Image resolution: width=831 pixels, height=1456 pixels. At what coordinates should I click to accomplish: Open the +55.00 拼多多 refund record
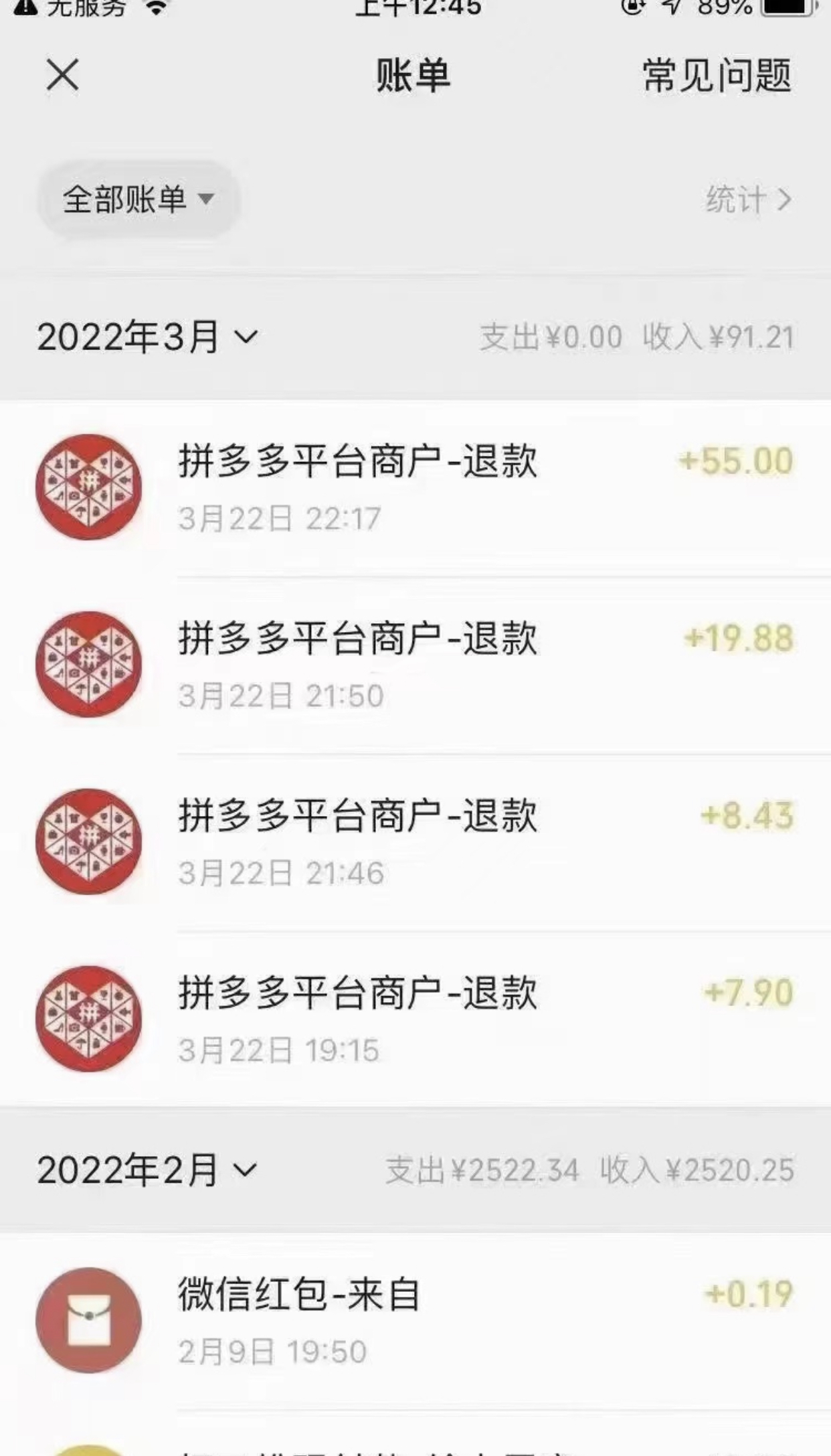(x=415, y=487)
